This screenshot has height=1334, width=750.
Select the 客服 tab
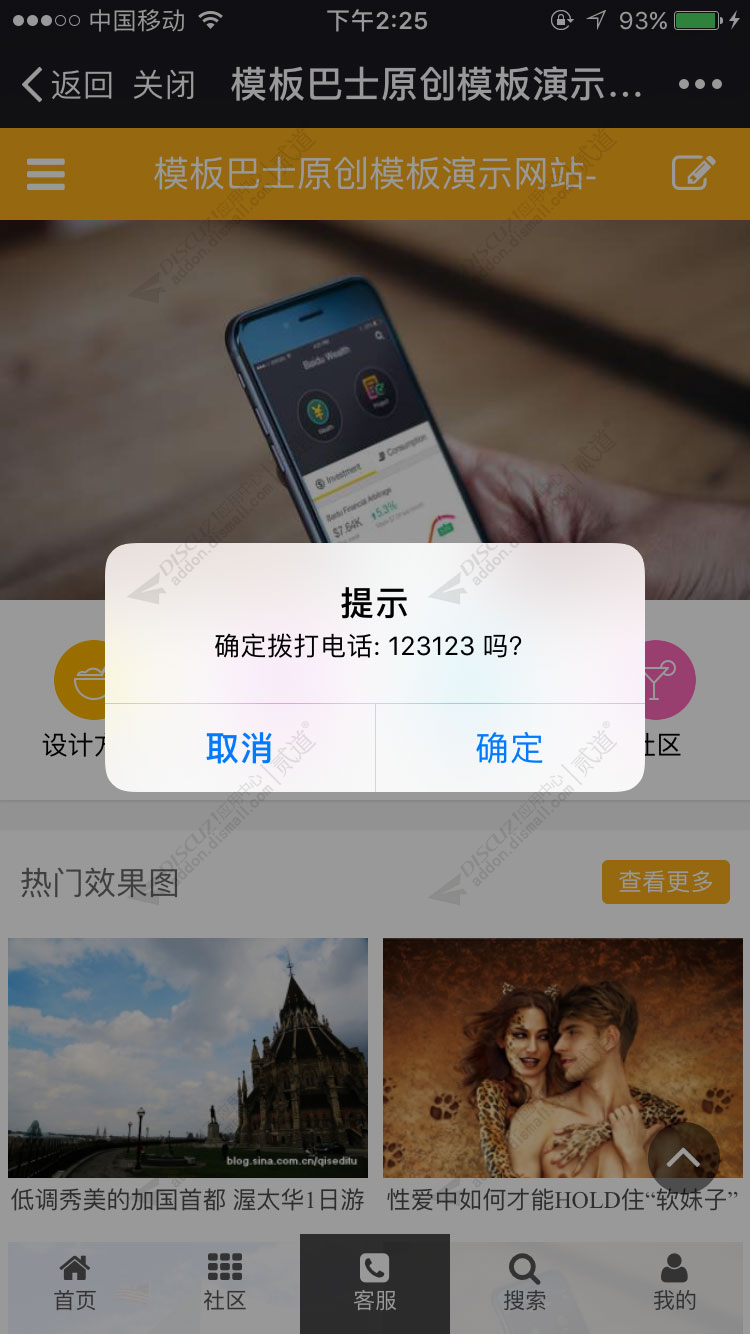[x=375, y=1284]
